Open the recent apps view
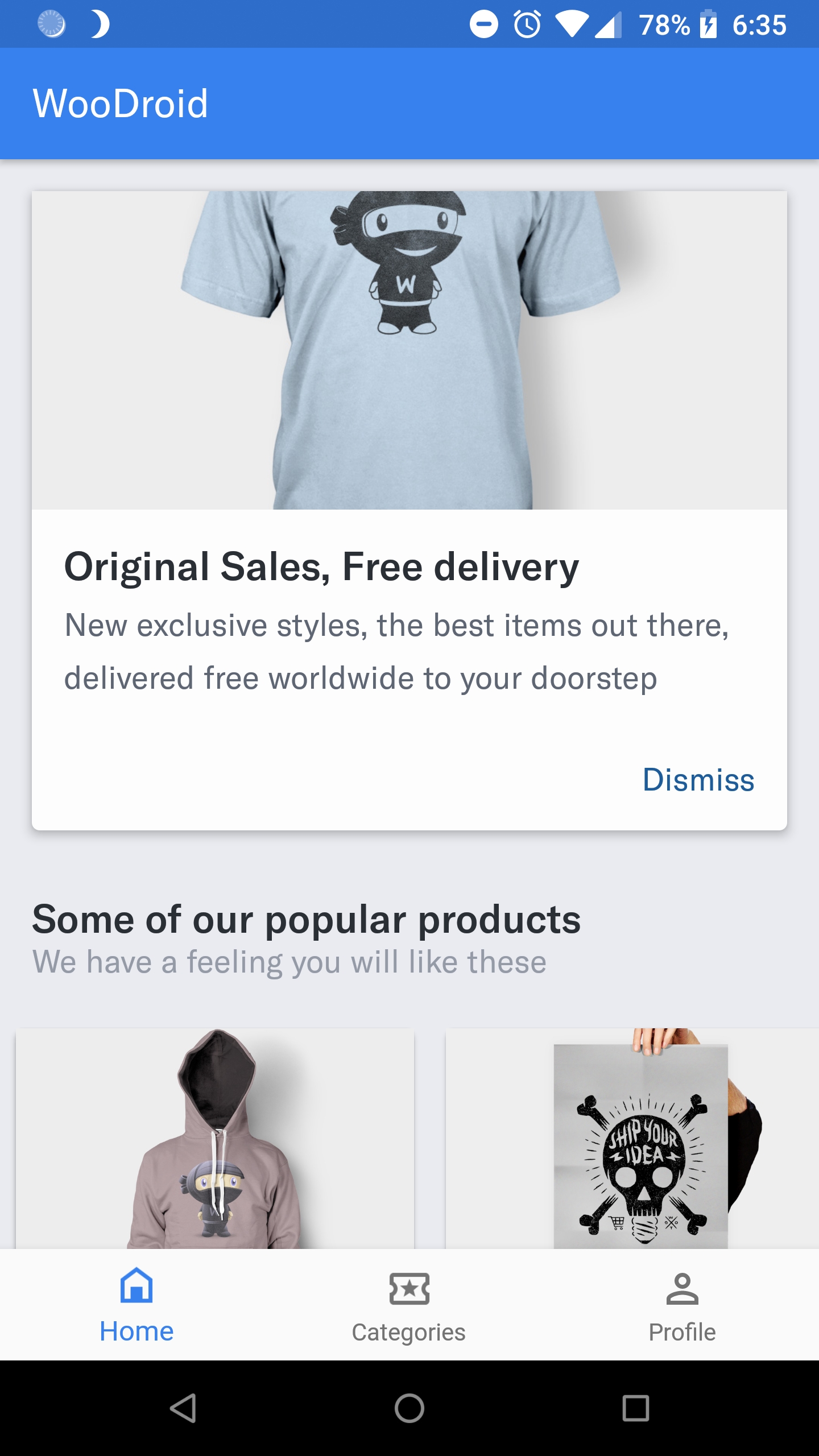The width and height of the screenshot is (819, 1456). coord(635,1408)
